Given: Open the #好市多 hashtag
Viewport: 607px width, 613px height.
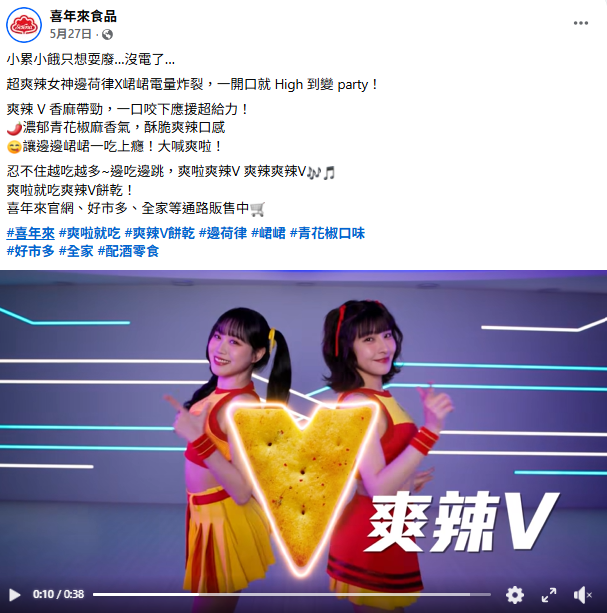Looking at the screenshot, I should 30,251.
